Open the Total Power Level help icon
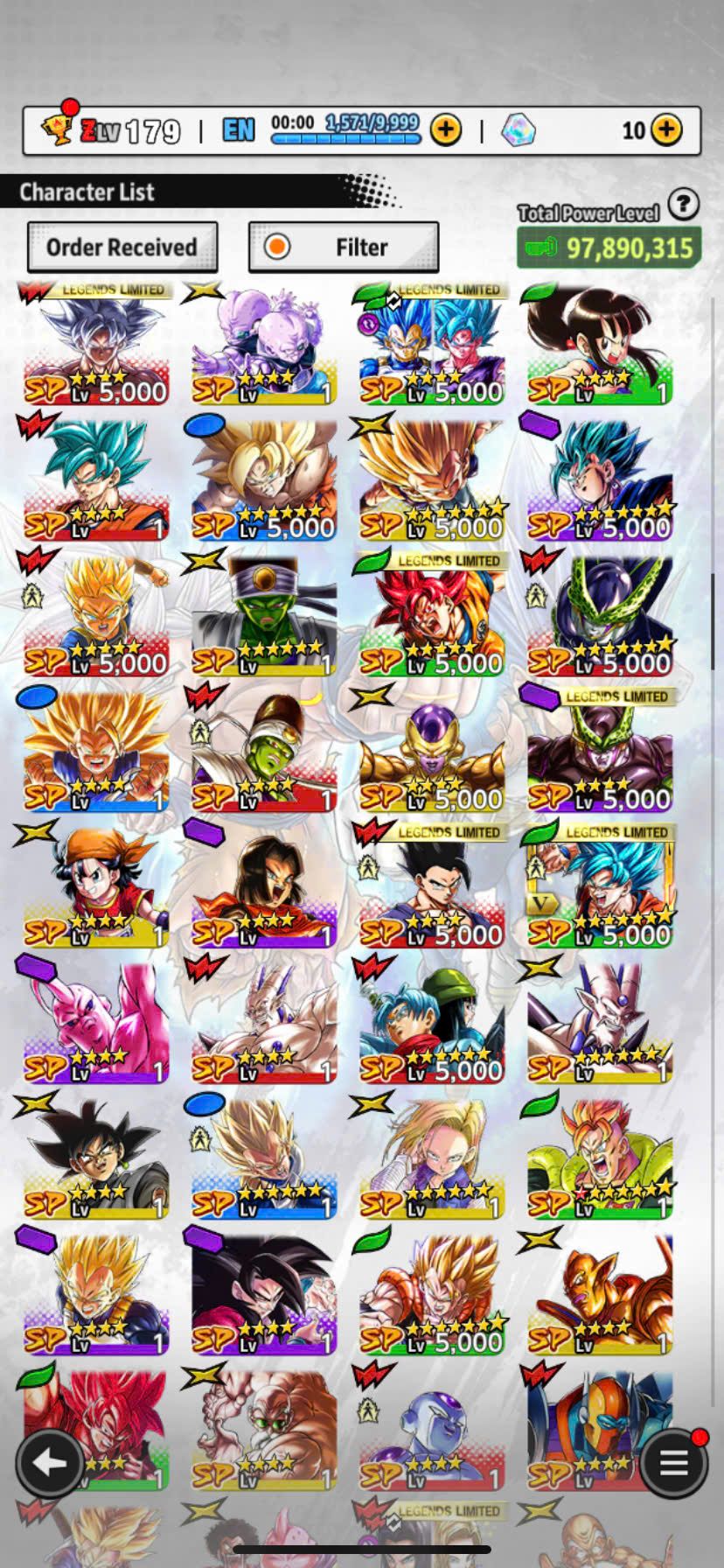This screenshot has width=724, height=1568. point(683,205)
